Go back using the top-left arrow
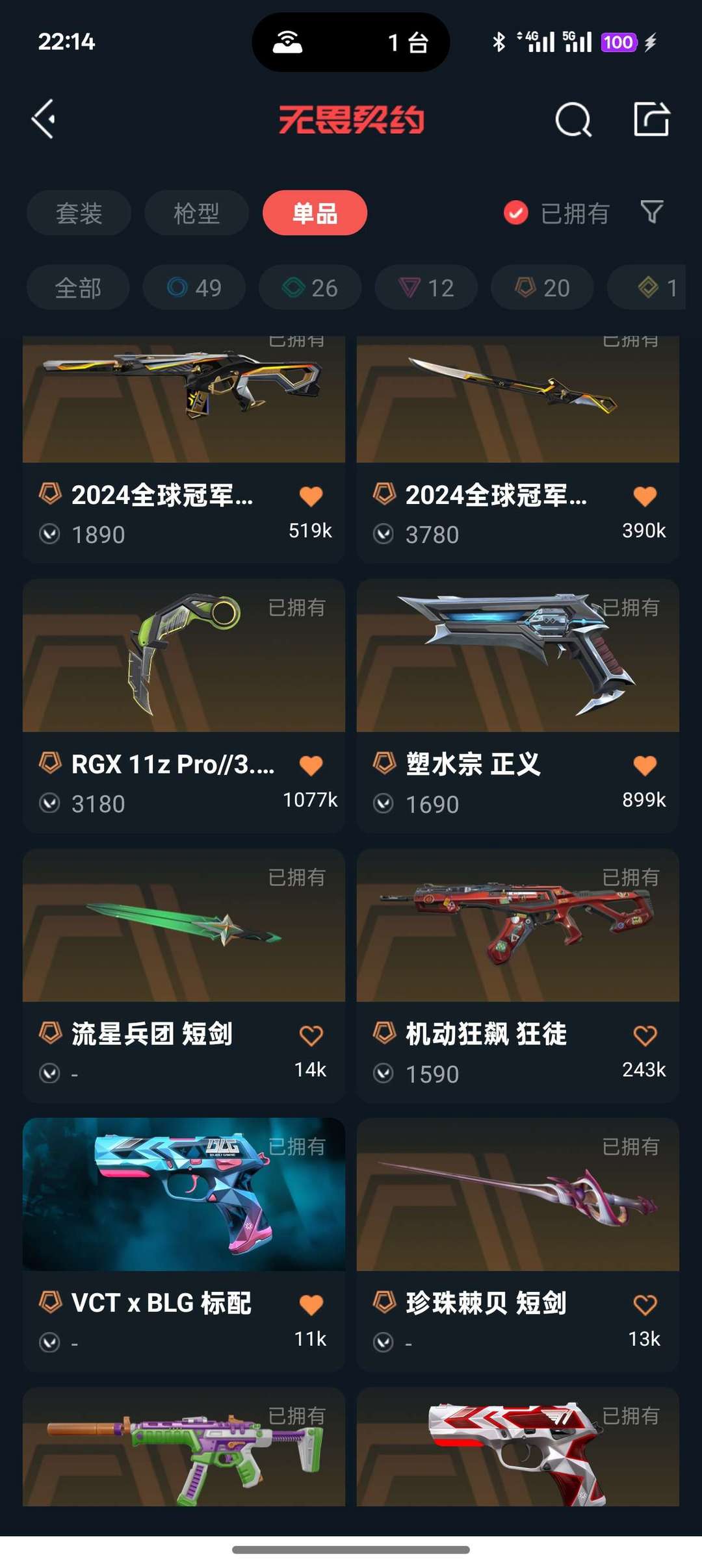Screen dimensions: 702x1568 [x=44, y=120]
